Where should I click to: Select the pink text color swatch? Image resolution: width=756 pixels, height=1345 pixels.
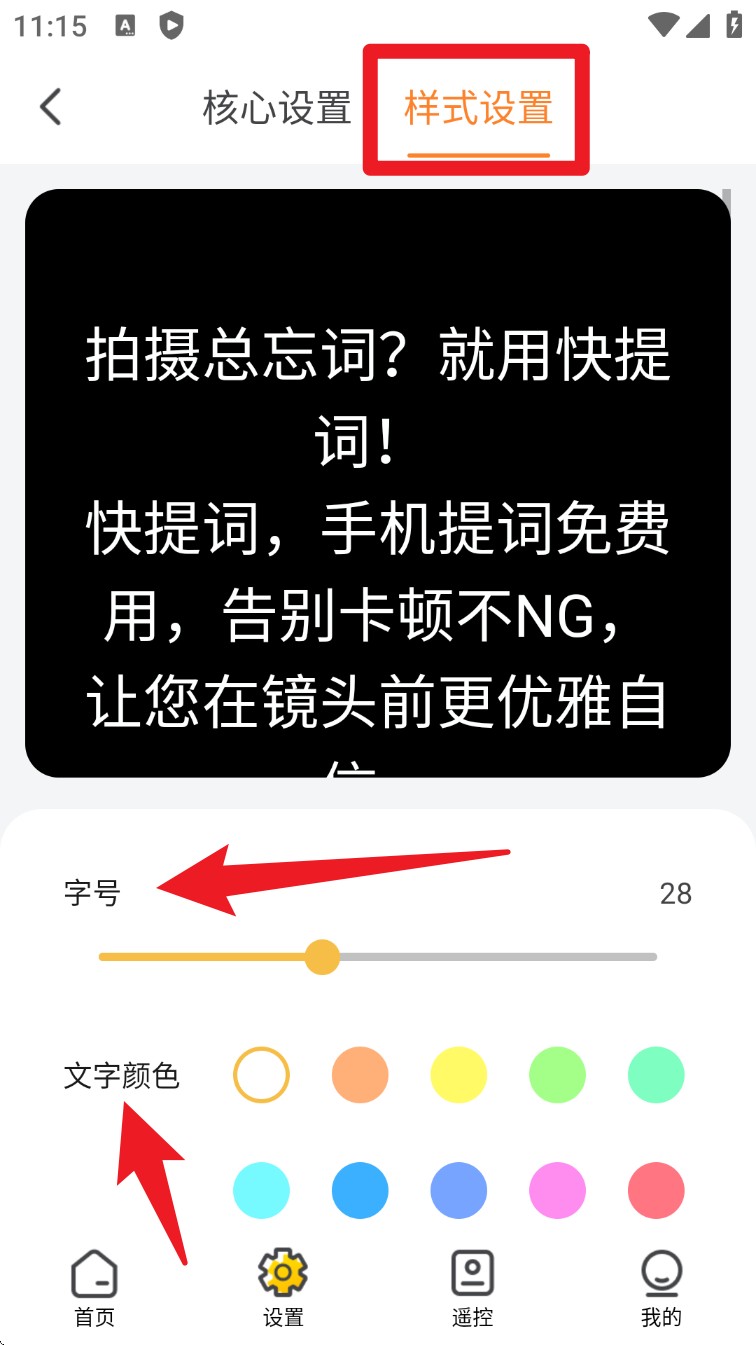[557, 1190]
